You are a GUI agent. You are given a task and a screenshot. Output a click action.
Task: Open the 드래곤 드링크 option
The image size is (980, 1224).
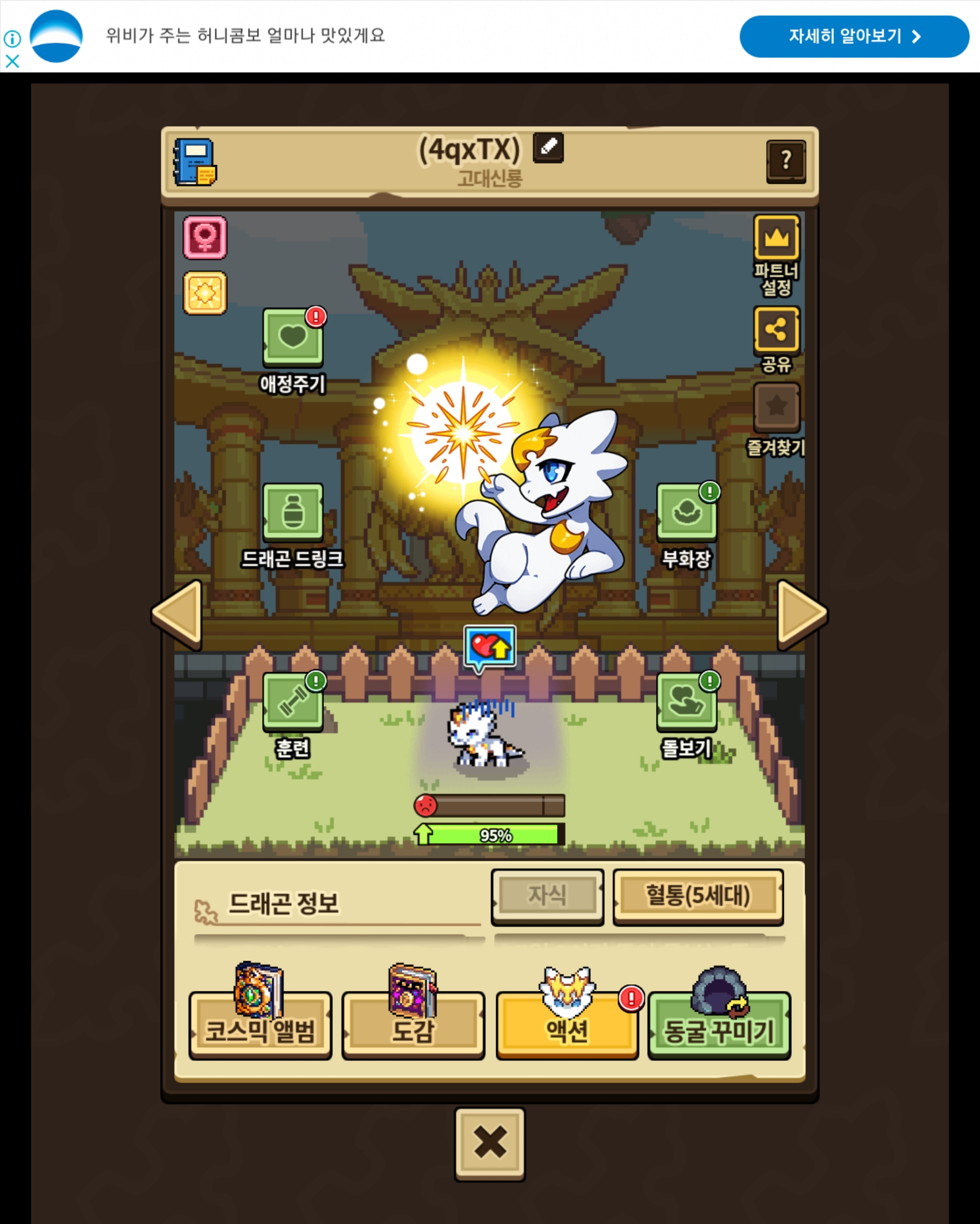click(x=293, y=512)
